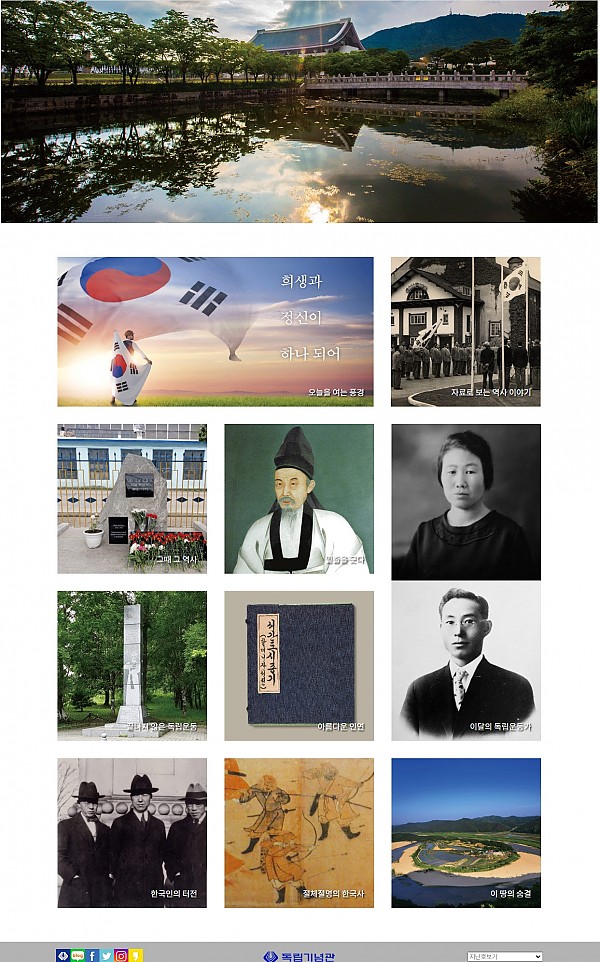Open the Instagram icon in footer
The height and width of the screenshot is (962, 600).
click(x=121, y=956)
